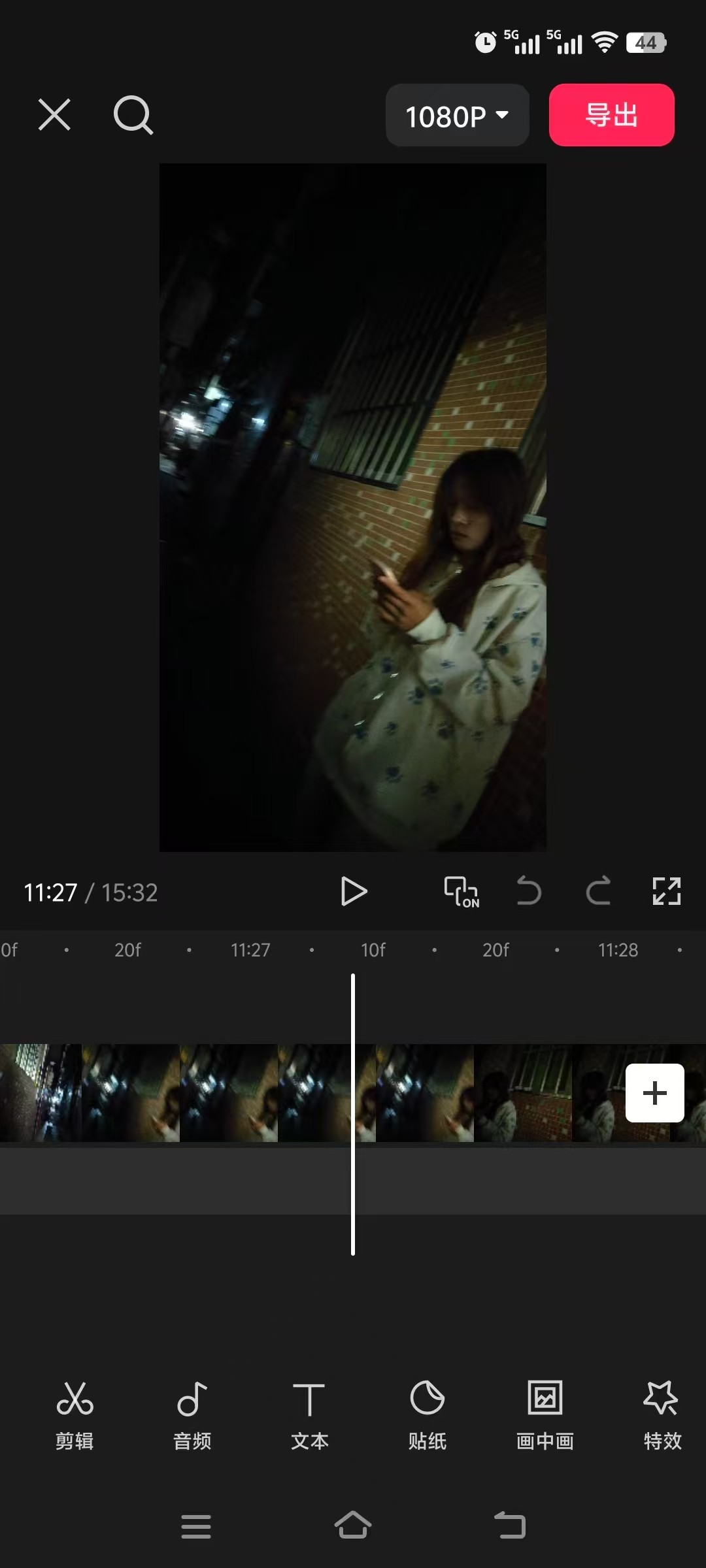Viewport: 706px width, 1568px height.
Task: Open the 特效 effects panel
Action: pyautogui.click(x=662, y=1411)
